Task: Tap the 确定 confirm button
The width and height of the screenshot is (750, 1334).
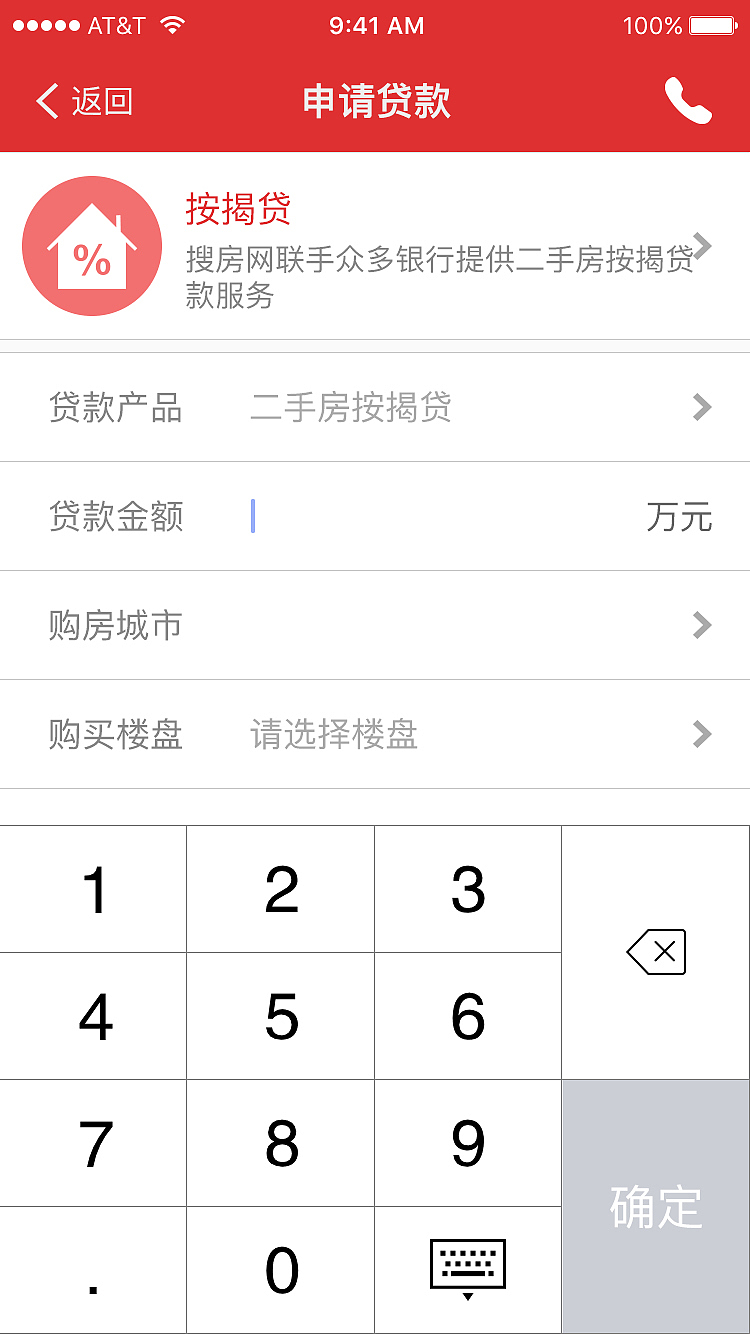Action: coord(655,1207)
